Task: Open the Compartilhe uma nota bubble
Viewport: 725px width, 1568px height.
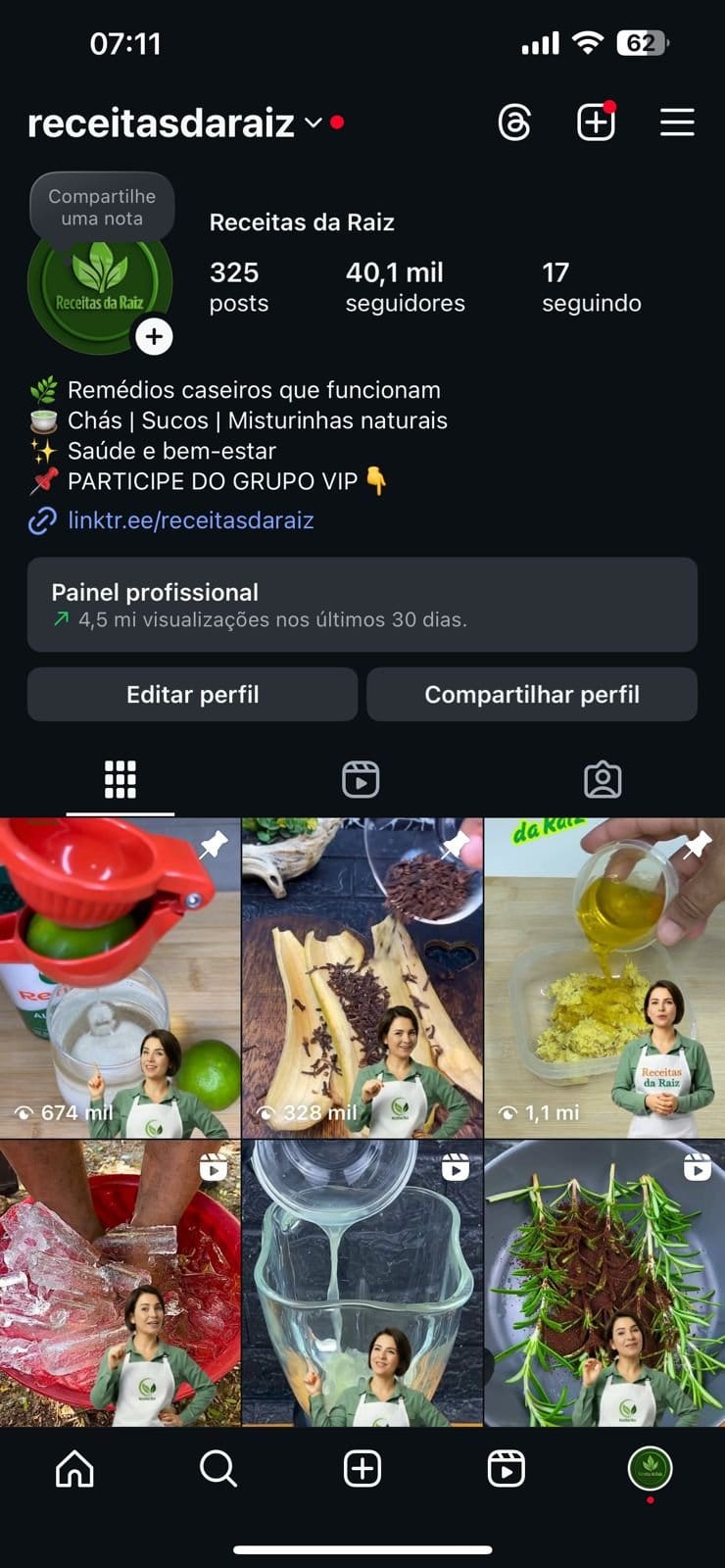Action: click(x=102, y=206)
